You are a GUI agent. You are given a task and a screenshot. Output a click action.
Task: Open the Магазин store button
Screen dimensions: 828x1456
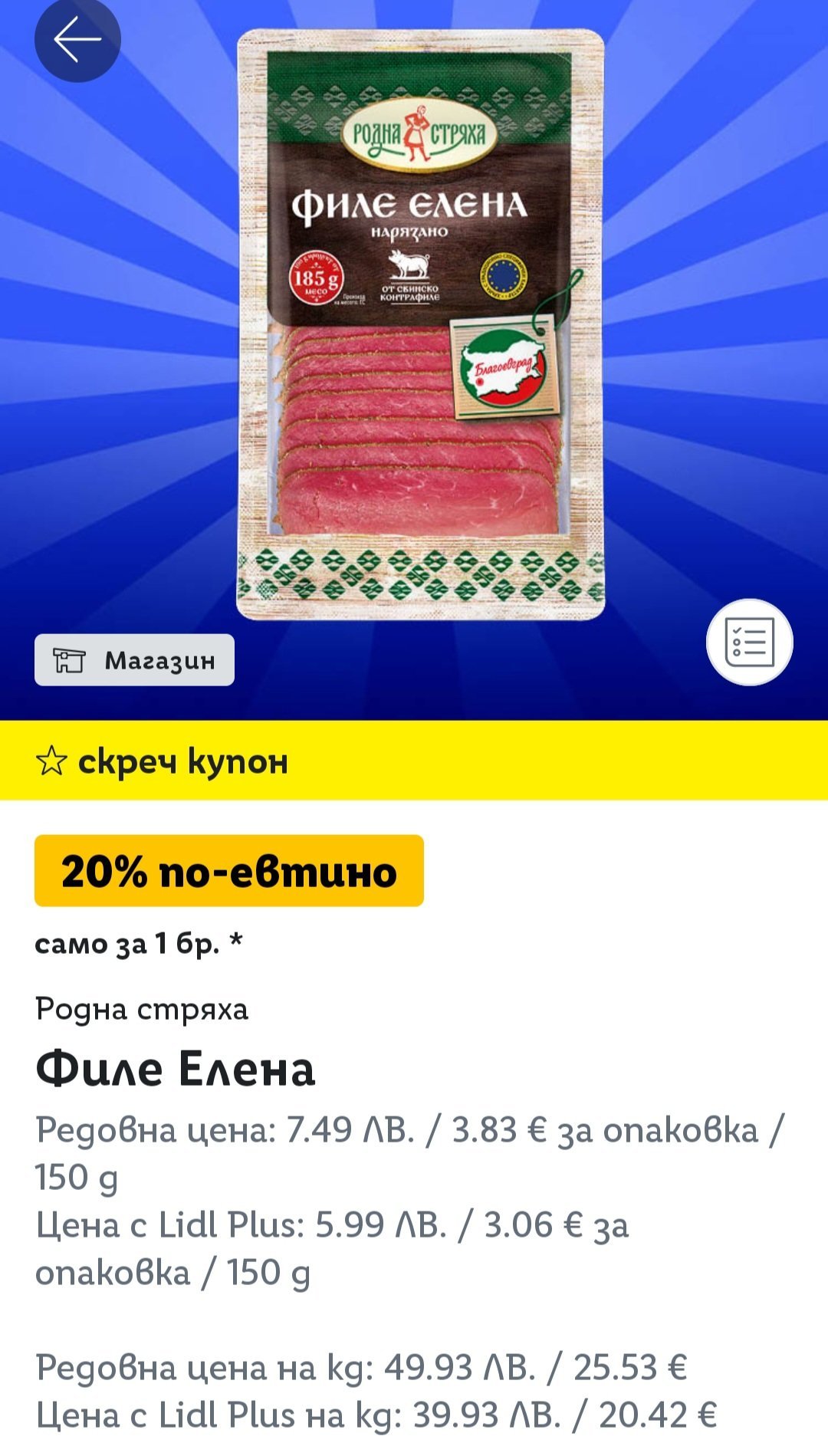point(134,660)
